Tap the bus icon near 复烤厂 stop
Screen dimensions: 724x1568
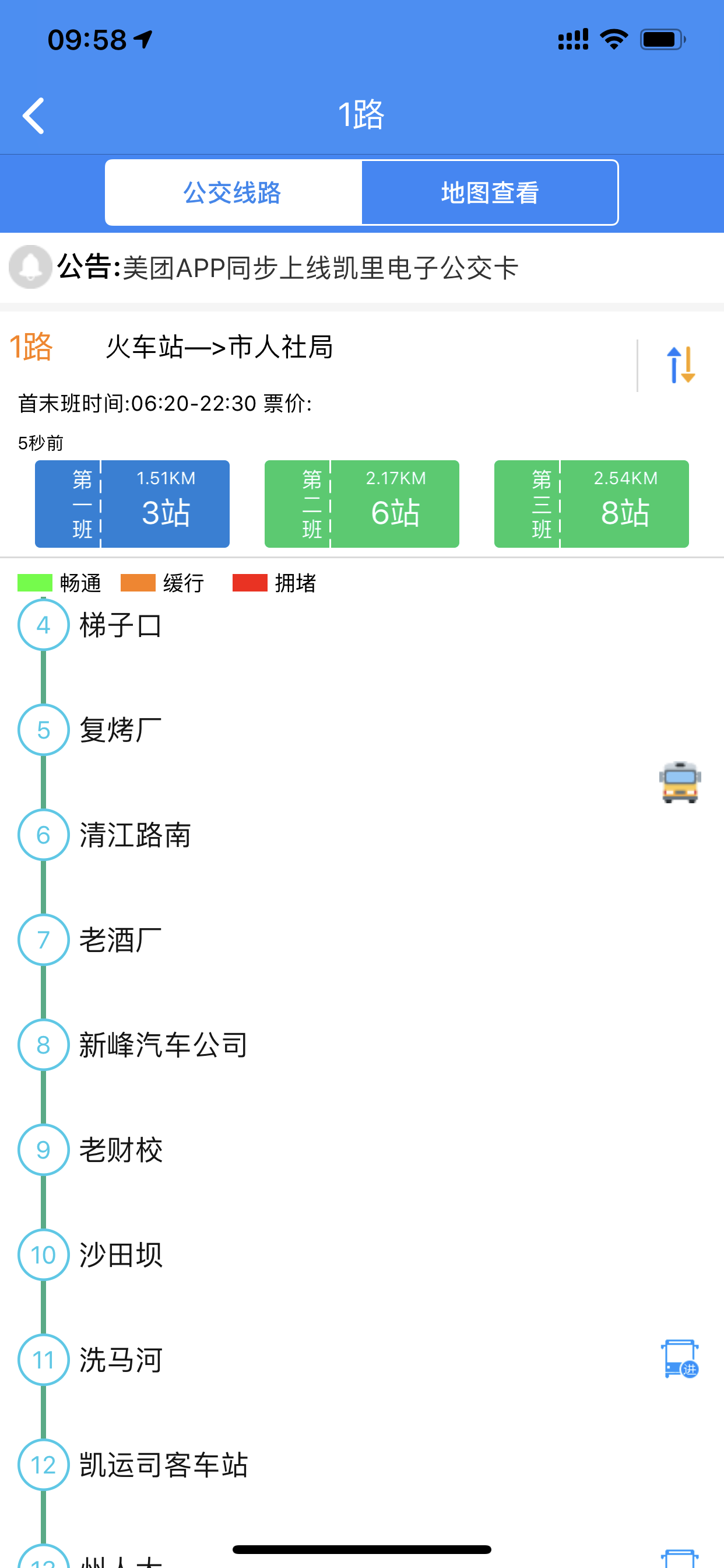point(680,782)
